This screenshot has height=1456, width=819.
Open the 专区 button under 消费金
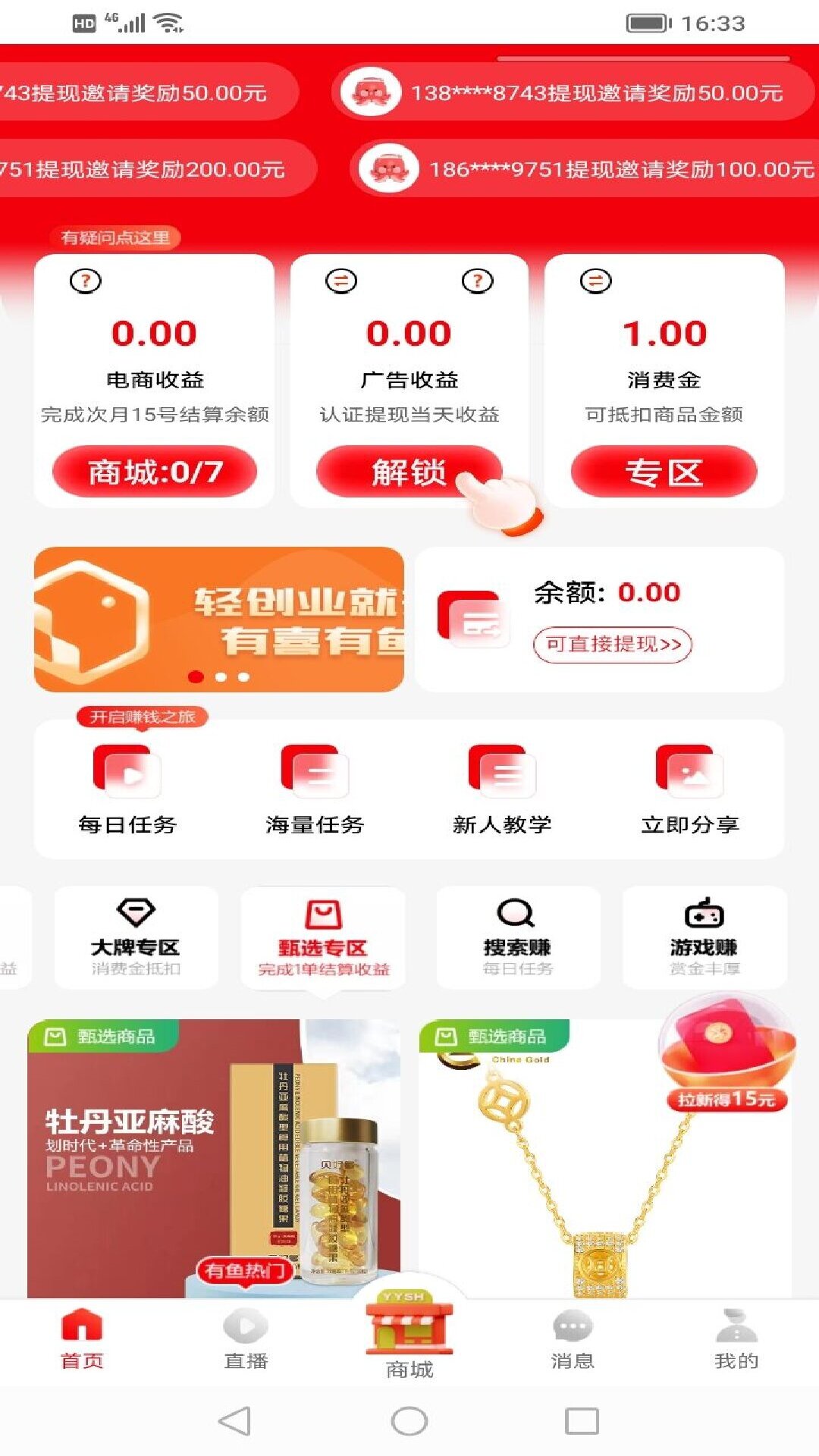point(664,472)
